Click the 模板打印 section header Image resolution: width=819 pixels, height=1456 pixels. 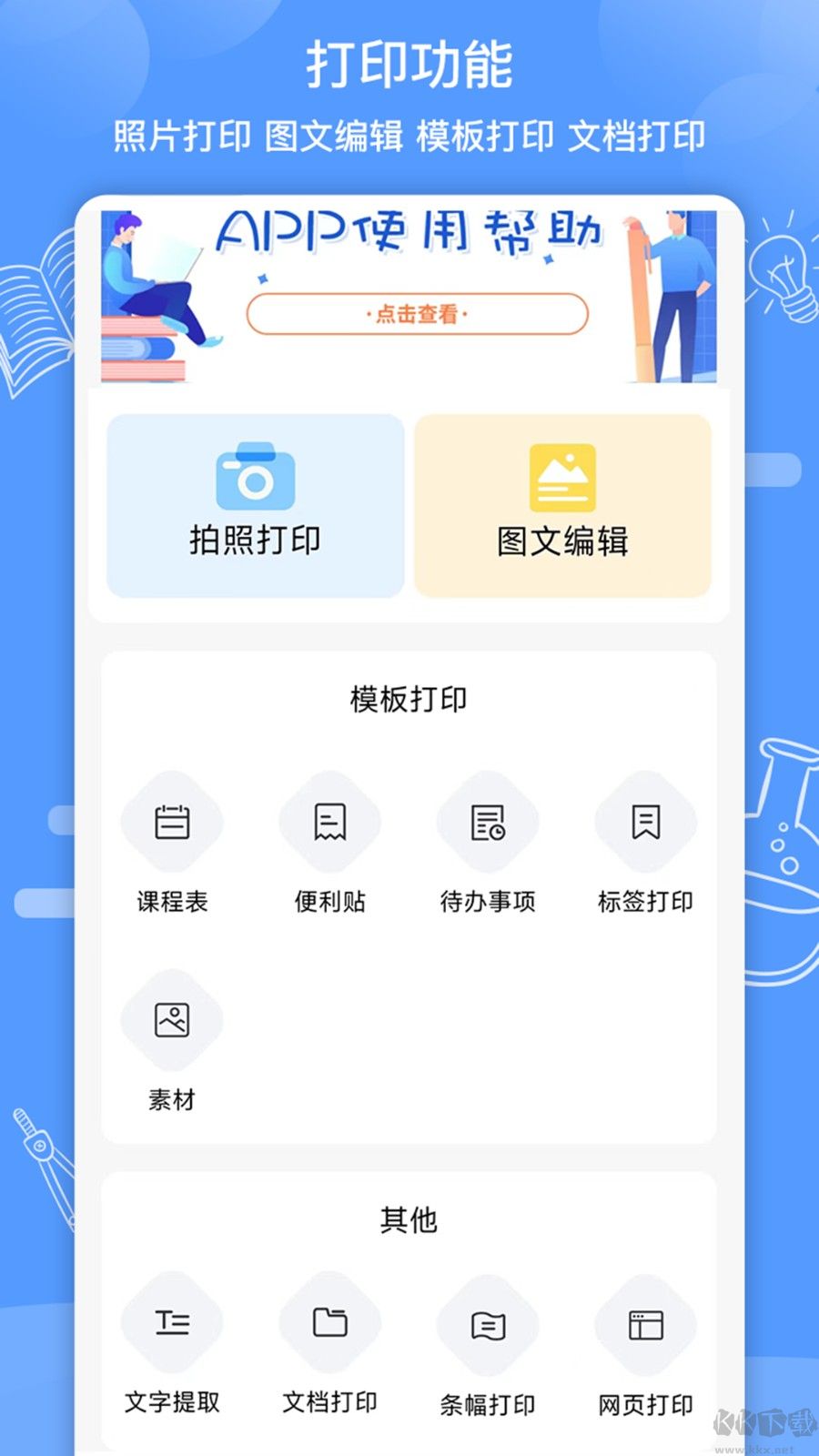click(409, 701)
